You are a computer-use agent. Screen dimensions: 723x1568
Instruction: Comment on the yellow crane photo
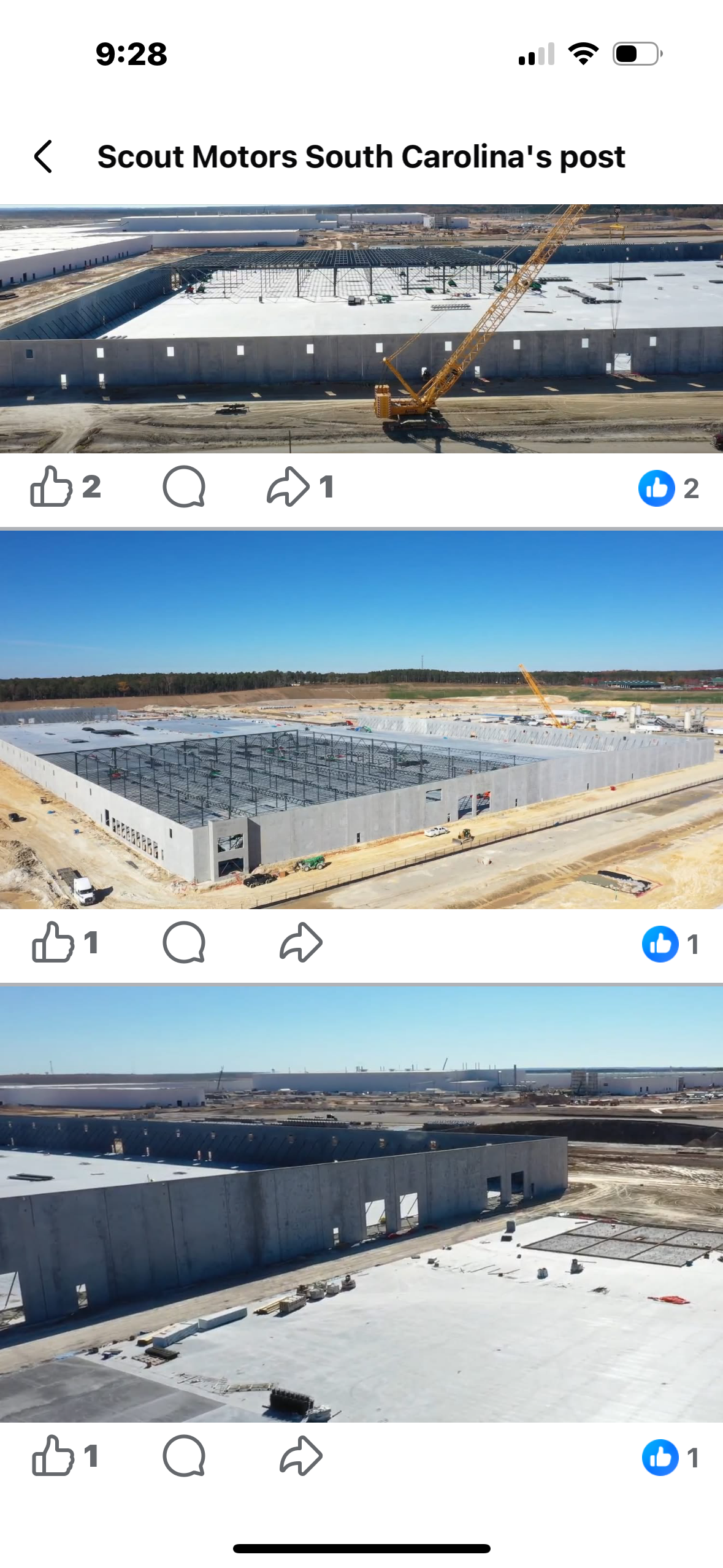pyautogui.click(x=184, y=487)
